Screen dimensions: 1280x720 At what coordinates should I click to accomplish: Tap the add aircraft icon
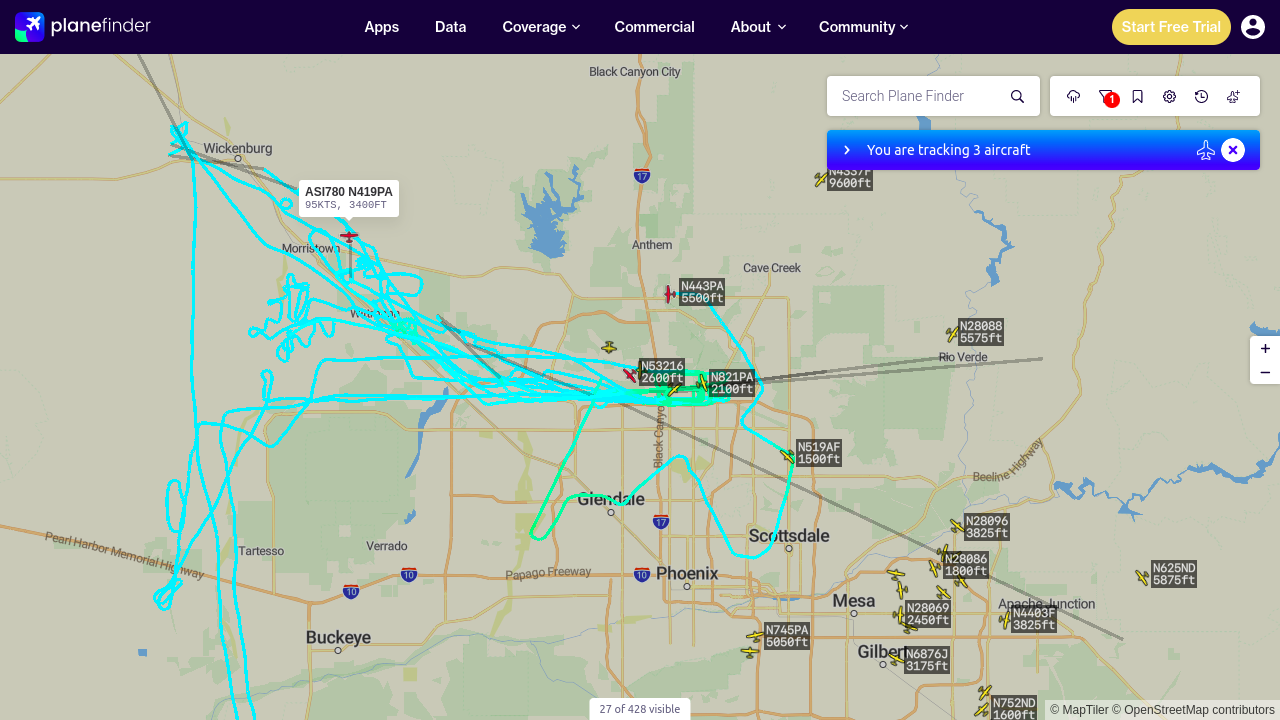pyautogui.click(x=1234, y=96)
